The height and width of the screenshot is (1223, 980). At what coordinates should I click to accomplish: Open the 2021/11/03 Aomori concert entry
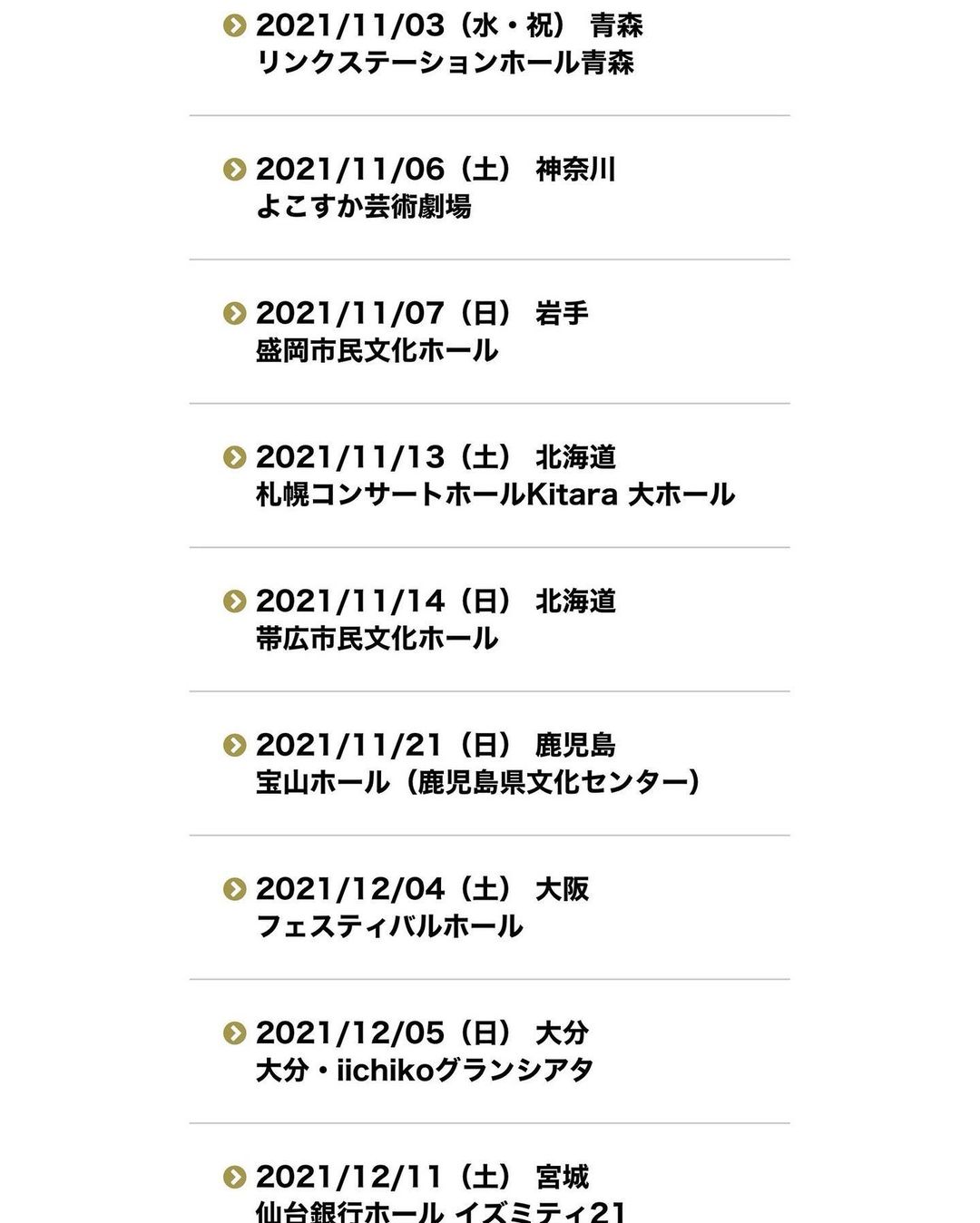pyautogui.click(x=449, y=44)
